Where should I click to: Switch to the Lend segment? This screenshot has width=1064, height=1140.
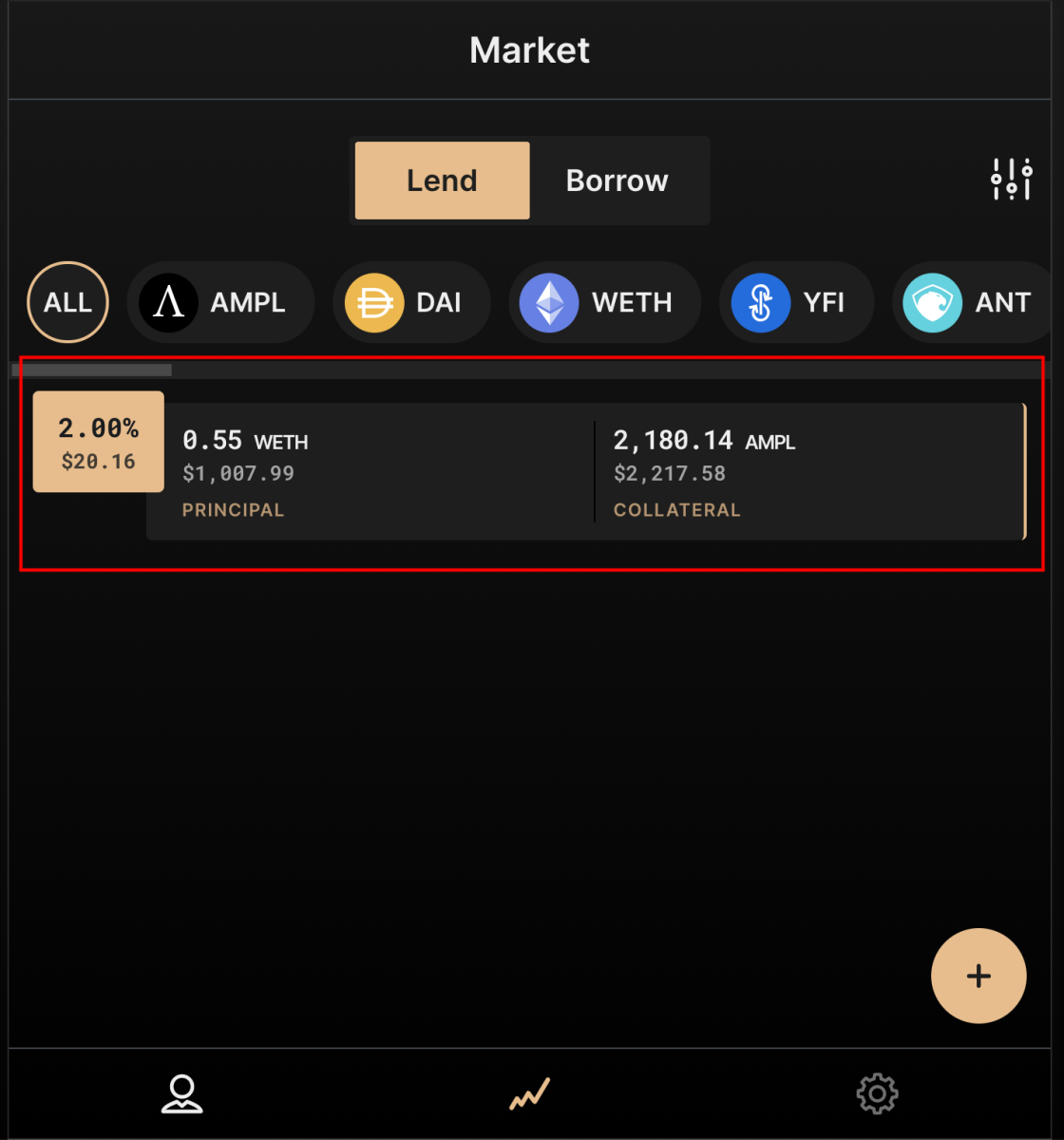(x=442, y=180)
